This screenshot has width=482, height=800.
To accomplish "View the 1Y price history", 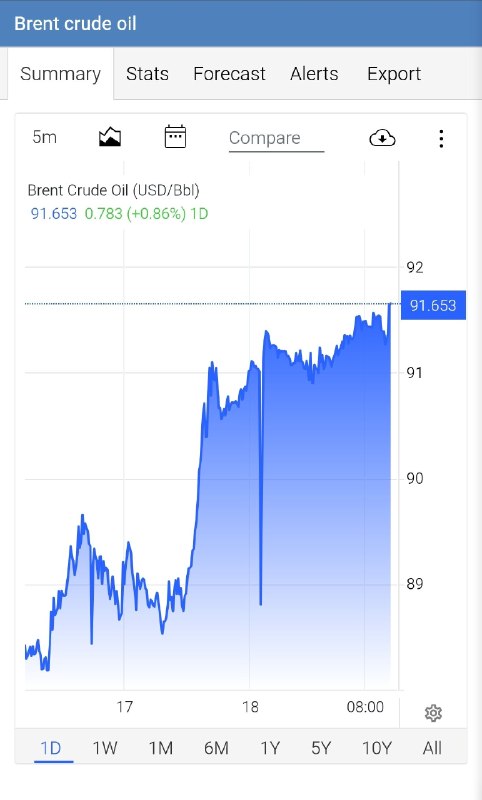I will 270,748.
